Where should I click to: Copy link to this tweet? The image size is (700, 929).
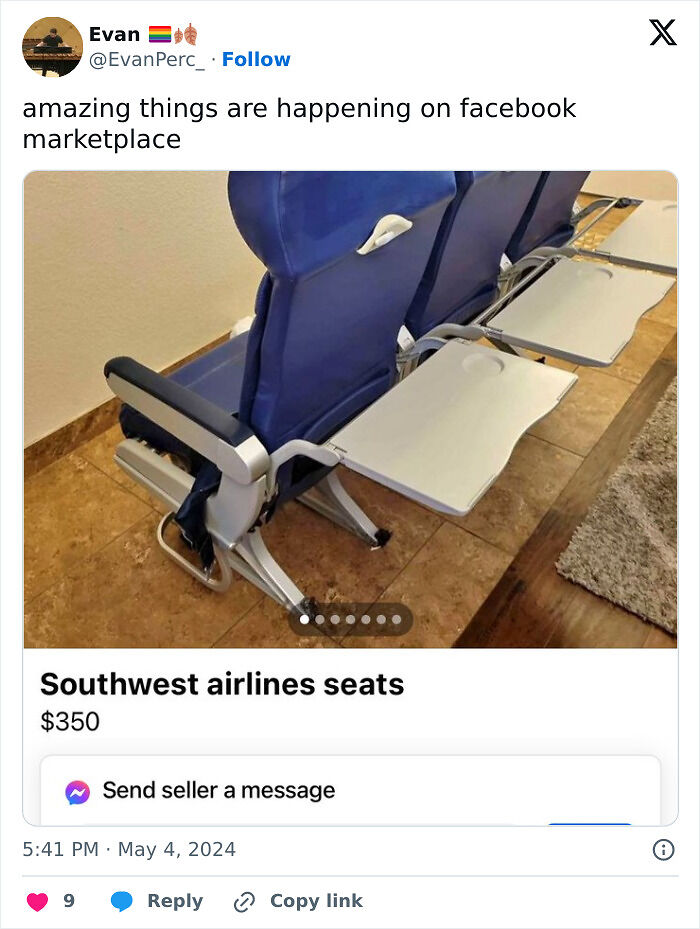coord(298,901)
